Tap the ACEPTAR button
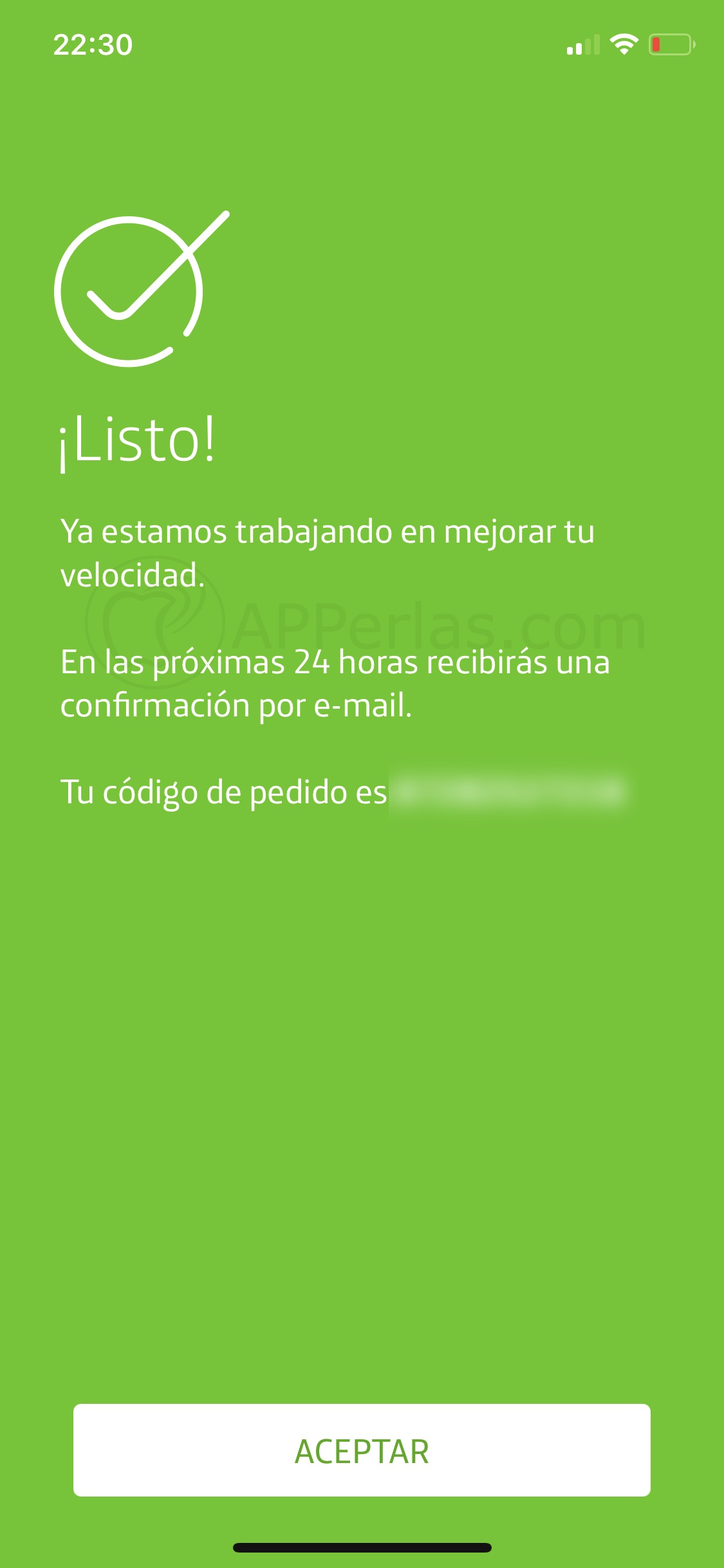This screenshot has height=1568, width=724. [362, 1450]
